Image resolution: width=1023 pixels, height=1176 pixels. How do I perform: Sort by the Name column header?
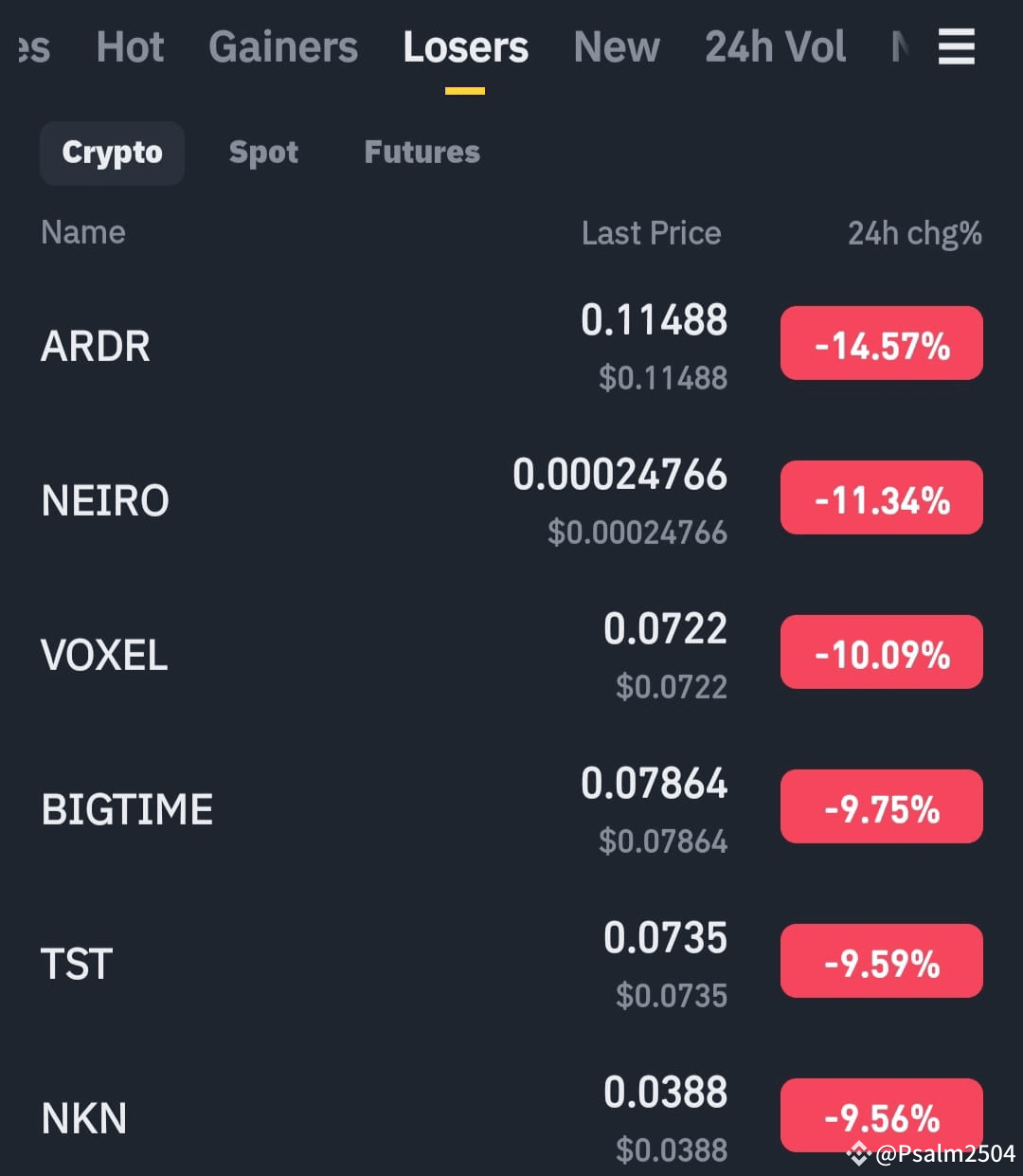point(83,232)
